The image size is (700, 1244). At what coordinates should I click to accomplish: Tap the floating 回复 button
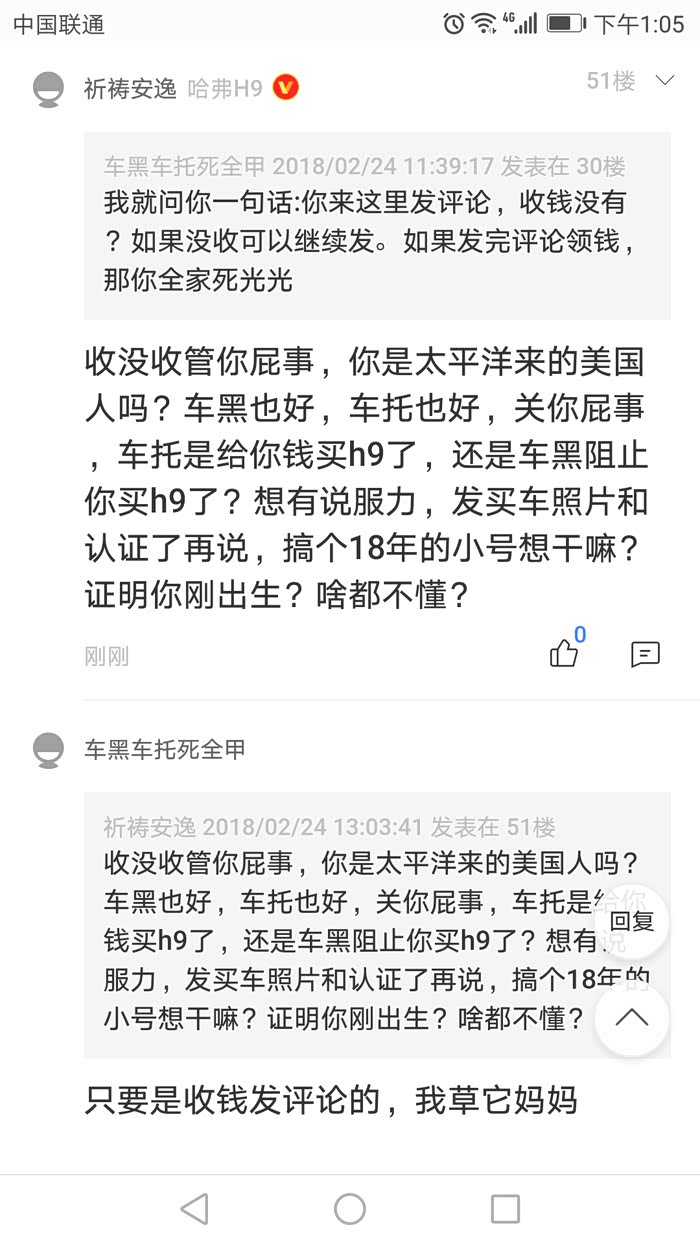click(x=631, y=921)
